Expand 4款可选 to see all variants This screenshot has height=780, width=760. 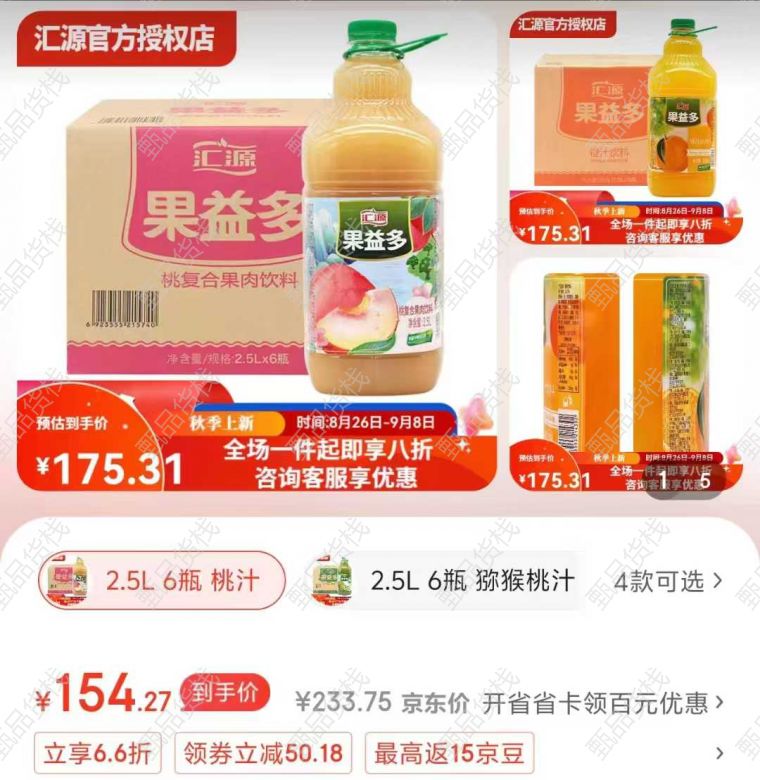tap(668, 580)
